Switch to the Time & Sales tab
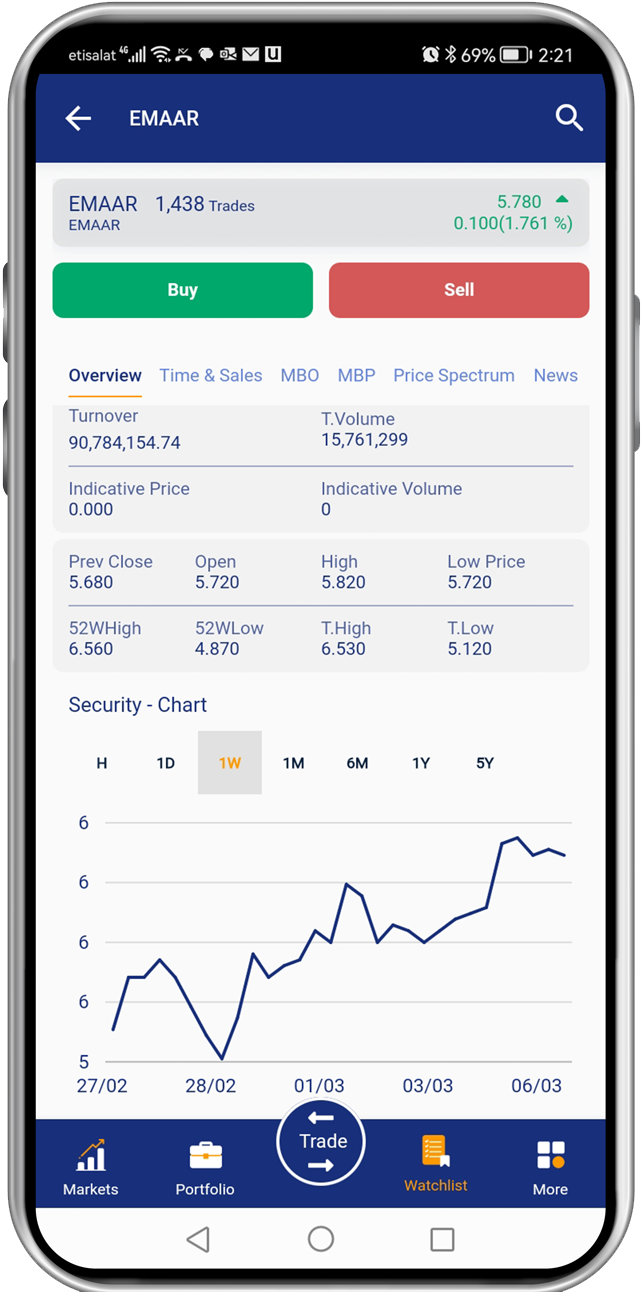Image resolution: width=642 pixels, height=1292 pixels. pos(211,376)
